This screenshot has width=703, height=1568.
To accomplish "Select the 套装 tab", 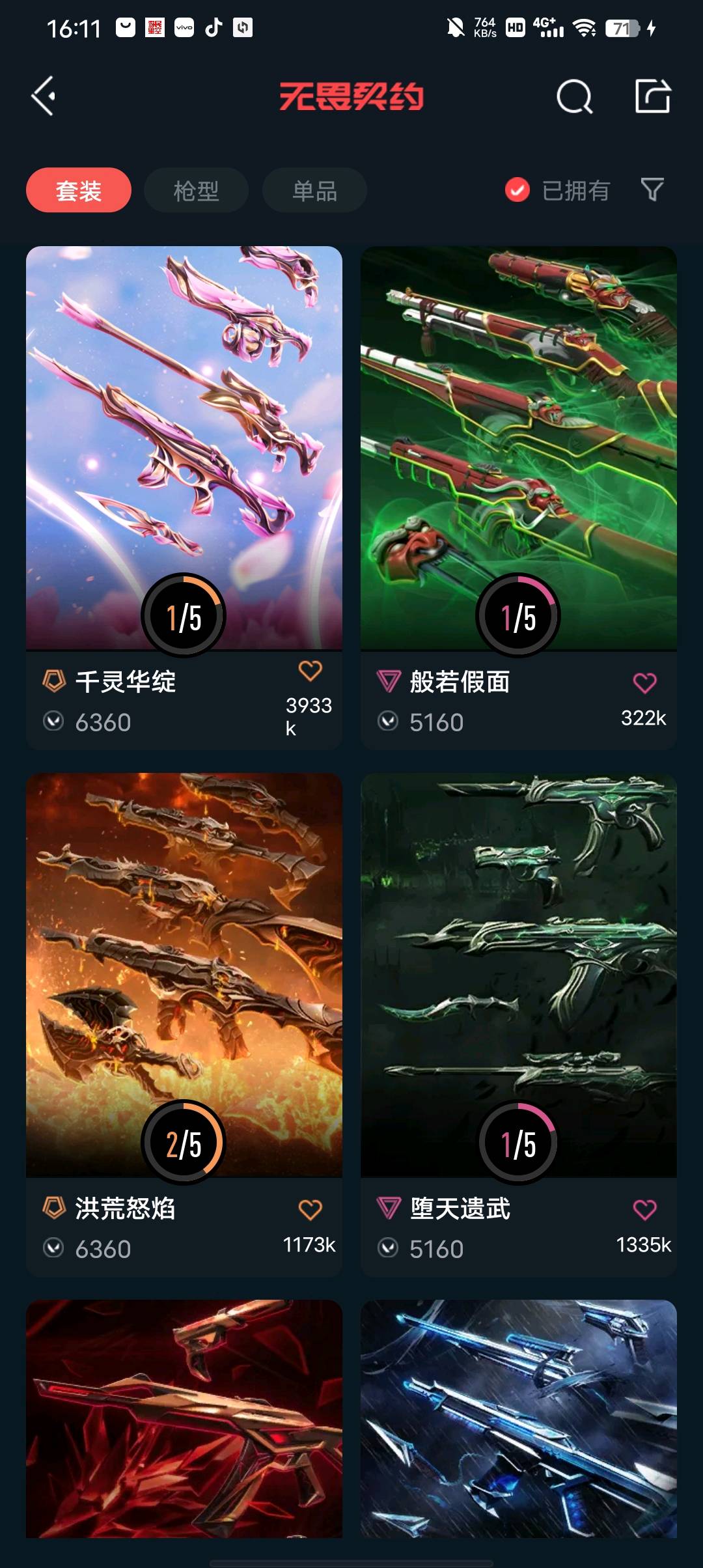I will [79, 190].
